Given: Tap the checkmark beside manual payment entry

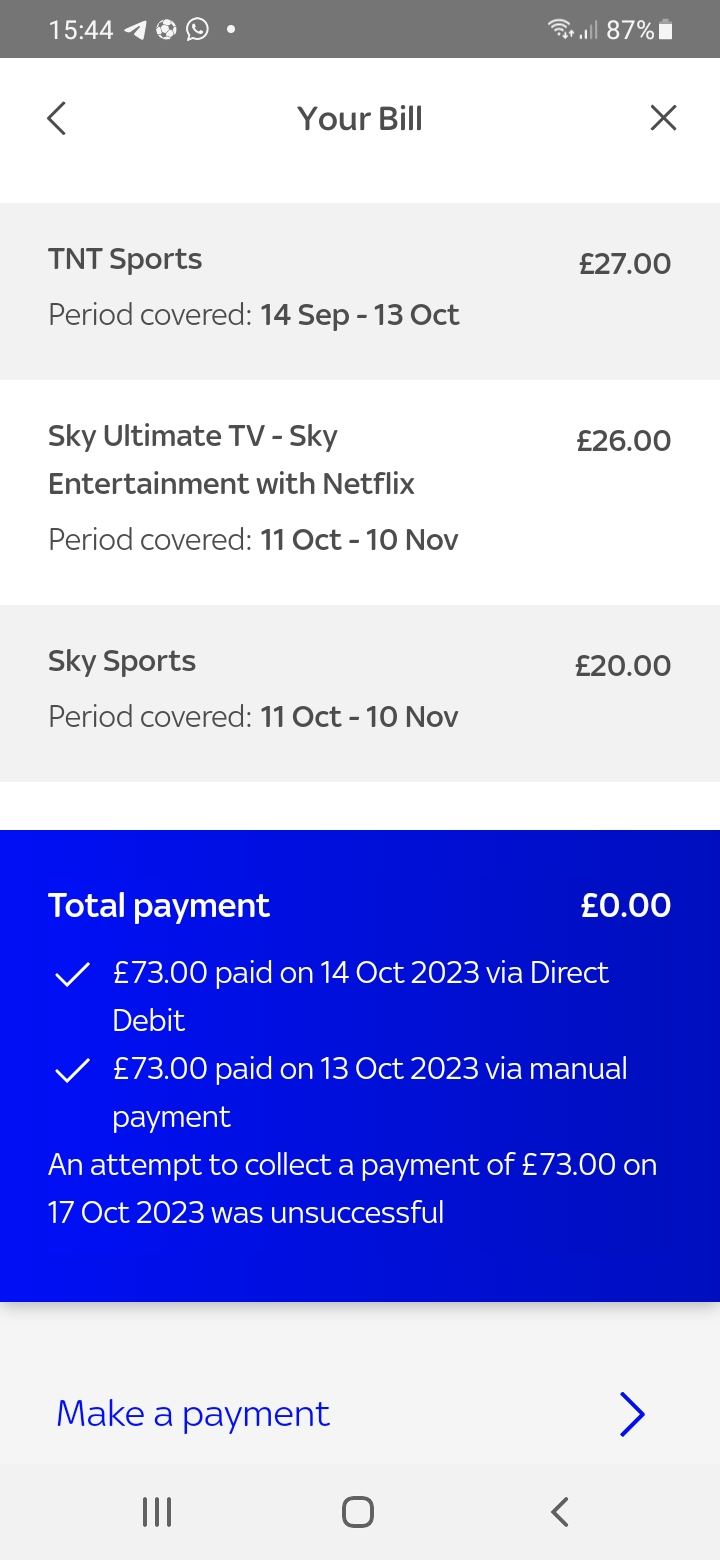Looking at the screenshot, I should click(71, 1070).
